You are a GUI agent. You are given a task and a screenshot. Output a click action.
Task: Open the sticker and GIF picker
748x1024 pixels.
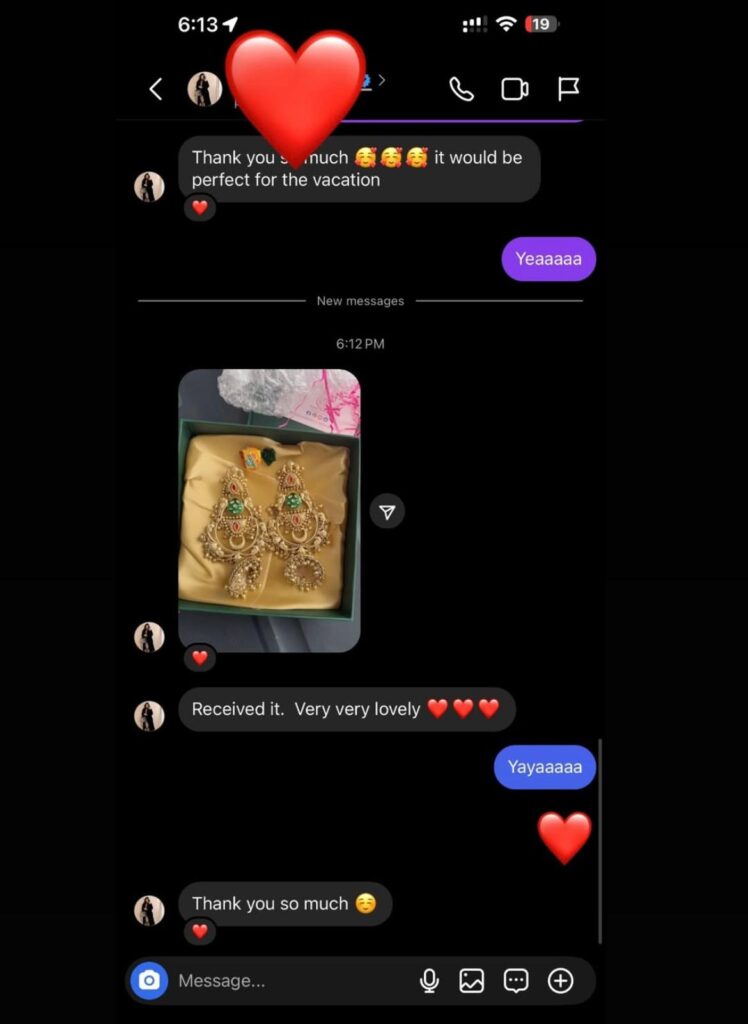click(516, 981)
